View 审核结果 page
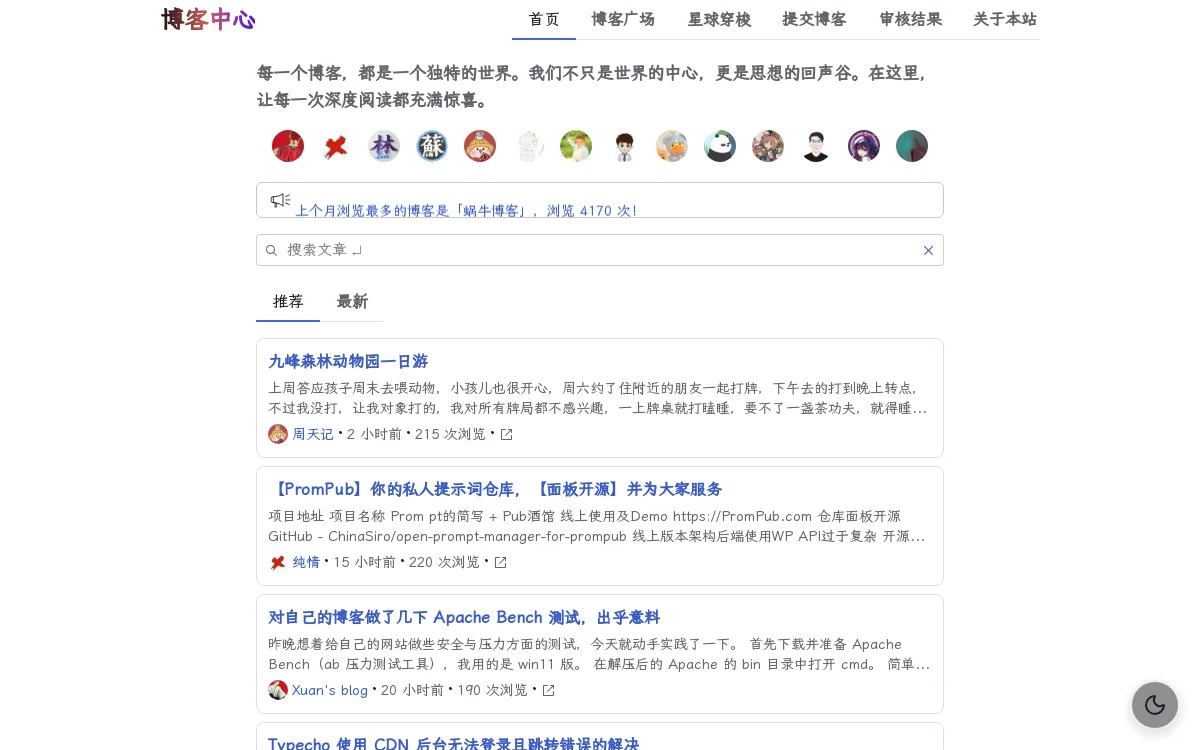Viewport: 1200px width, 750px height. click(x=910, y=19)
